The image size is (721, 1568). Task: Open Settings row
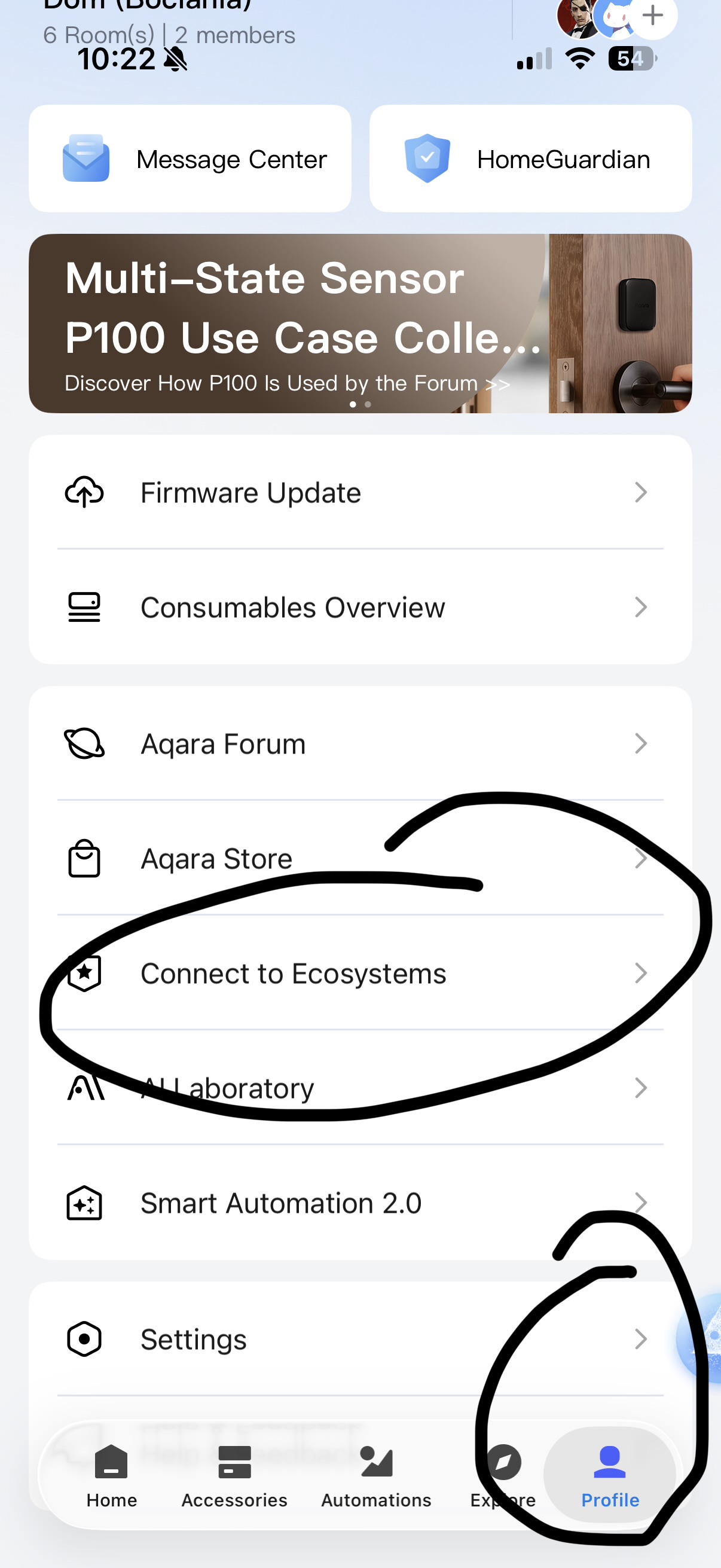[359, 1339]
